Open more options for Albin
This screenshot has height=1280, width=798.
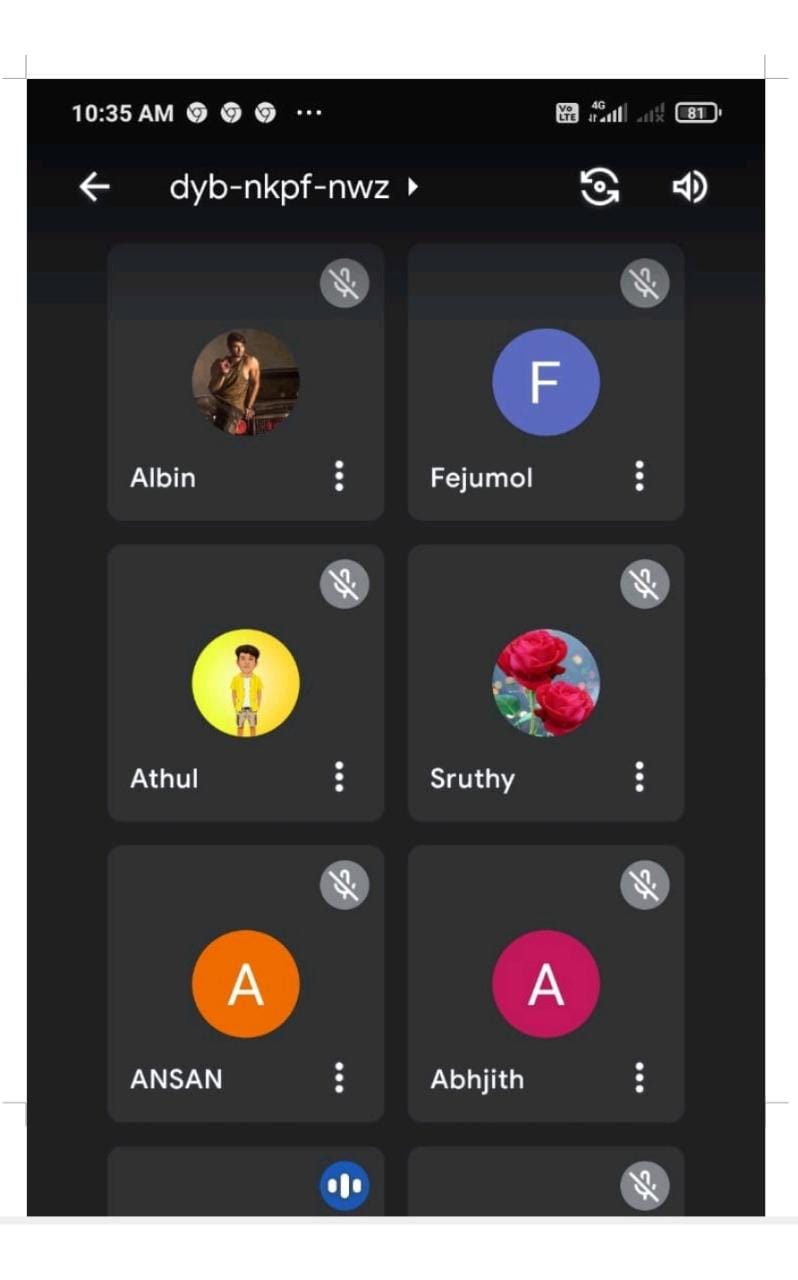tap(339, 477)
